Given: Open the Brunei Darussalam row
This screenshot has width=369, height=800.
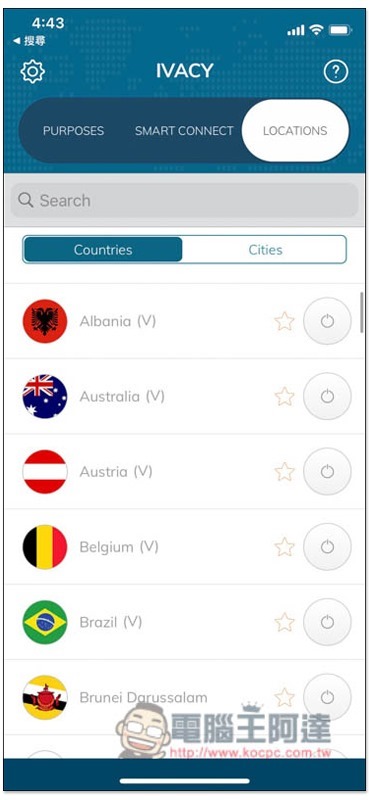Looking at the screenshot, I should pyautogui.click(x=184, y=697).
